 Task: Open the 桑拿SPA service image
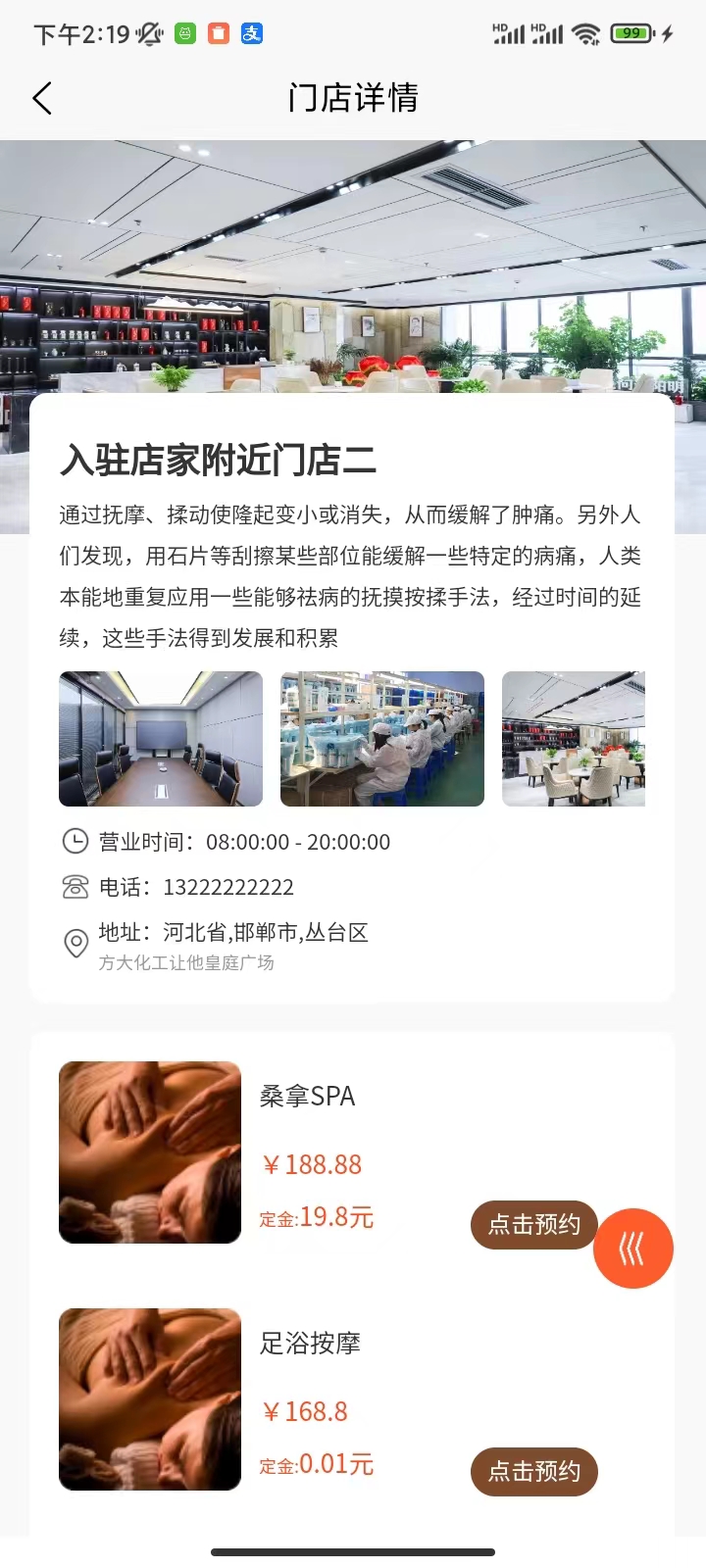(150, 1152)
